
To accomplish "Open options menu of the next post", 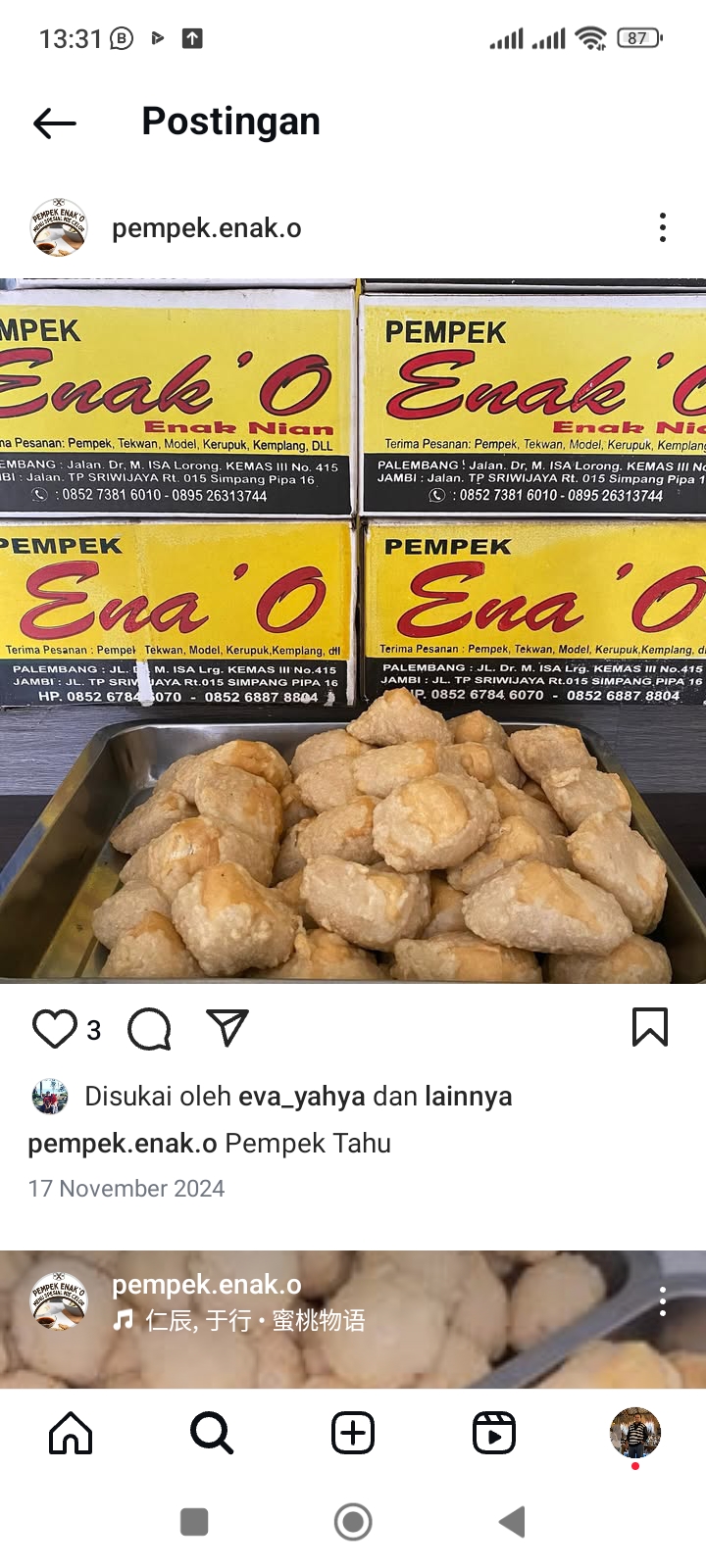I will pos(663,1301).
